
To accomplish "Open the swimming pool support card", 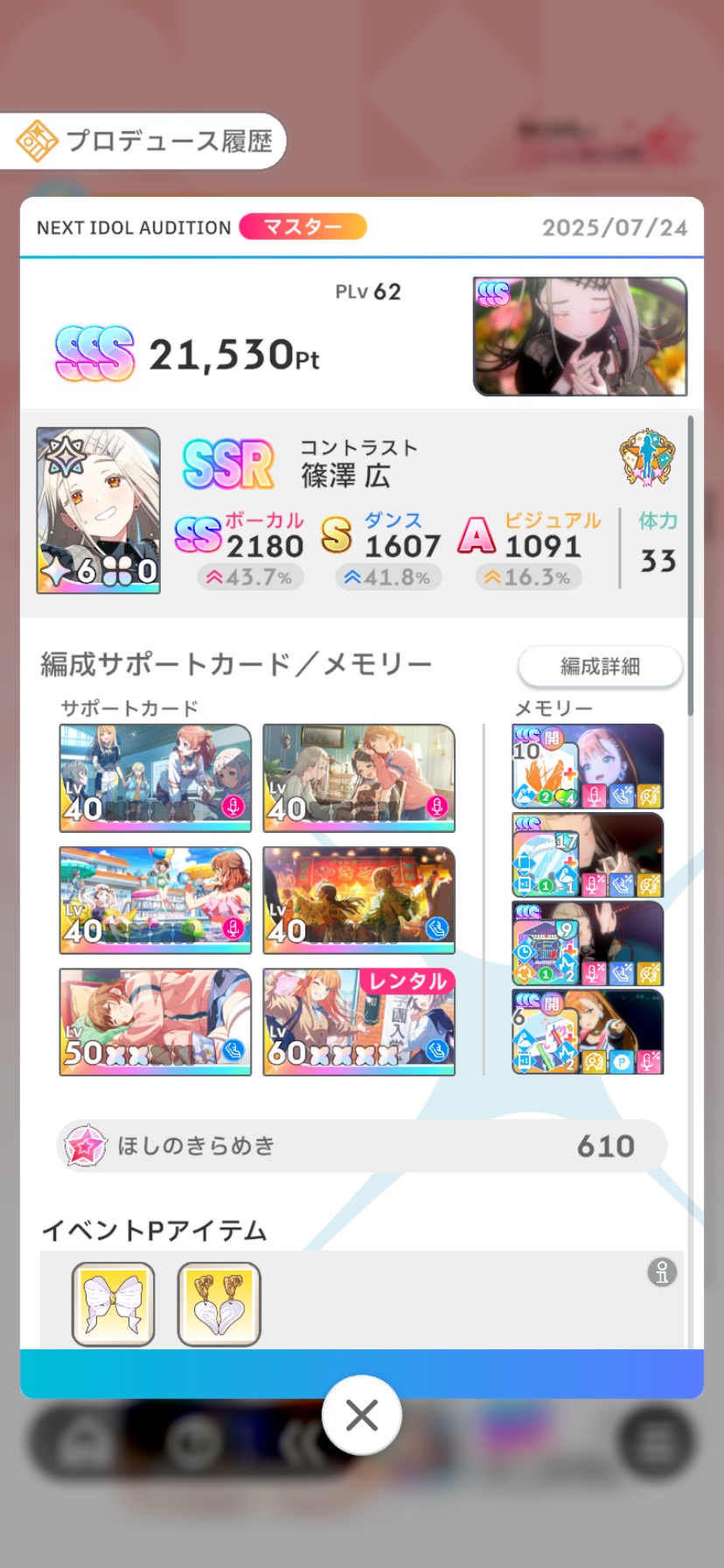I will click(156, 899).
